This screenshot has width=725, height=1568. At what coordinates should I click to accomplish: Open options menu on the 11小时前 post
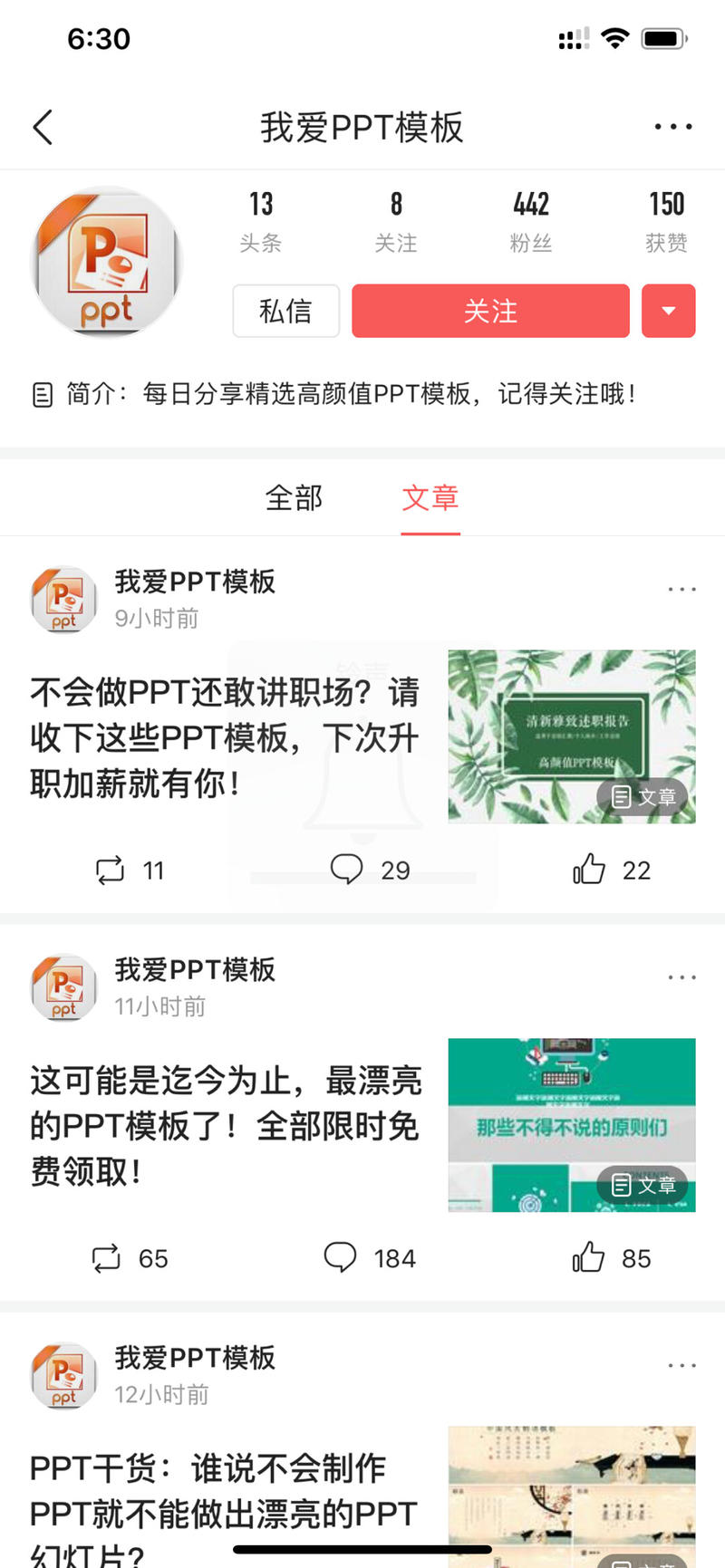tap(681, 976)
